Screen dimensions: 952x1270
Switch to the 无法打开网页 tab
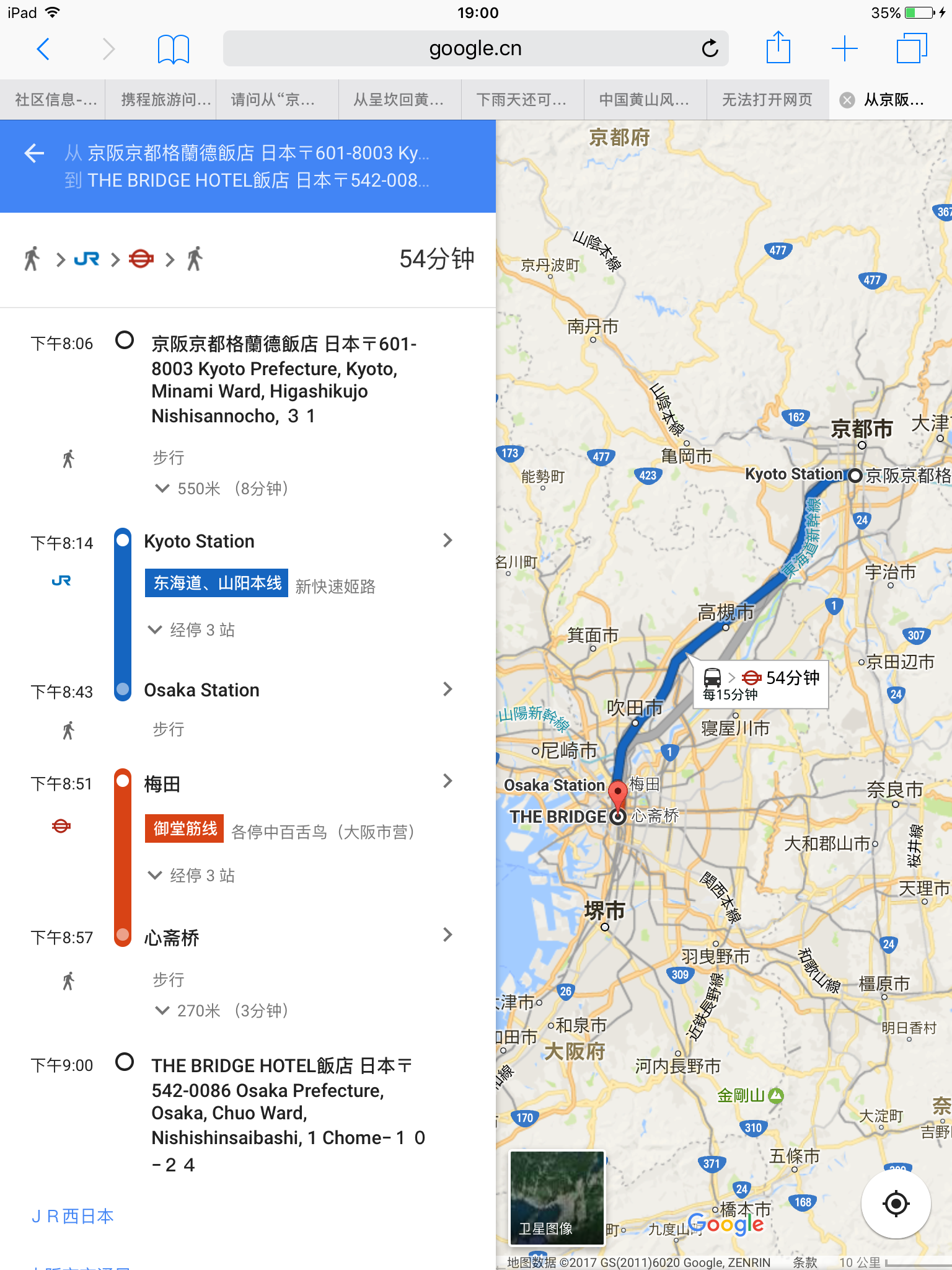coord(767,100)
